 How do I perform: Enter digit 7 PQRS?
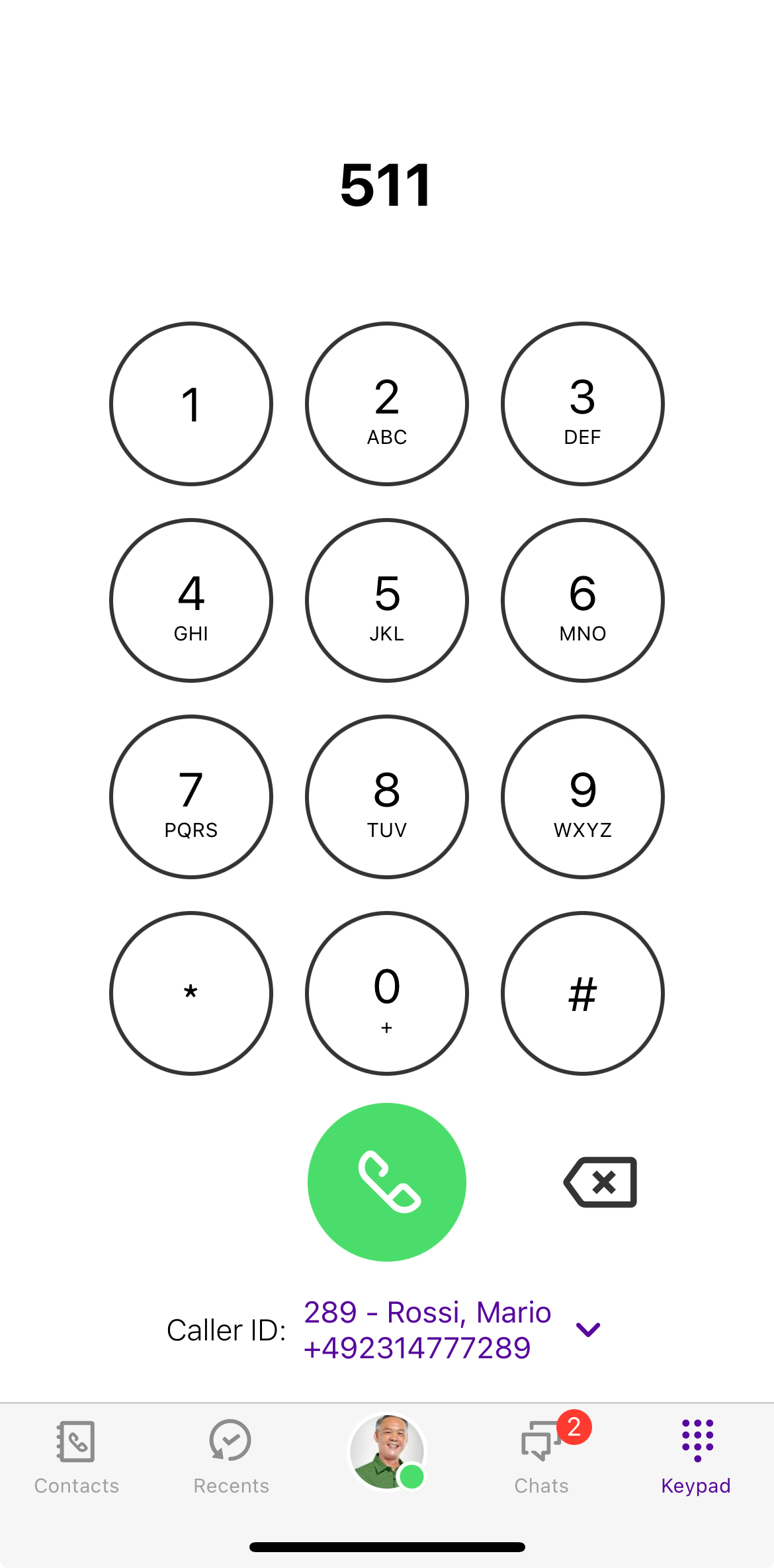coord(191,797)
